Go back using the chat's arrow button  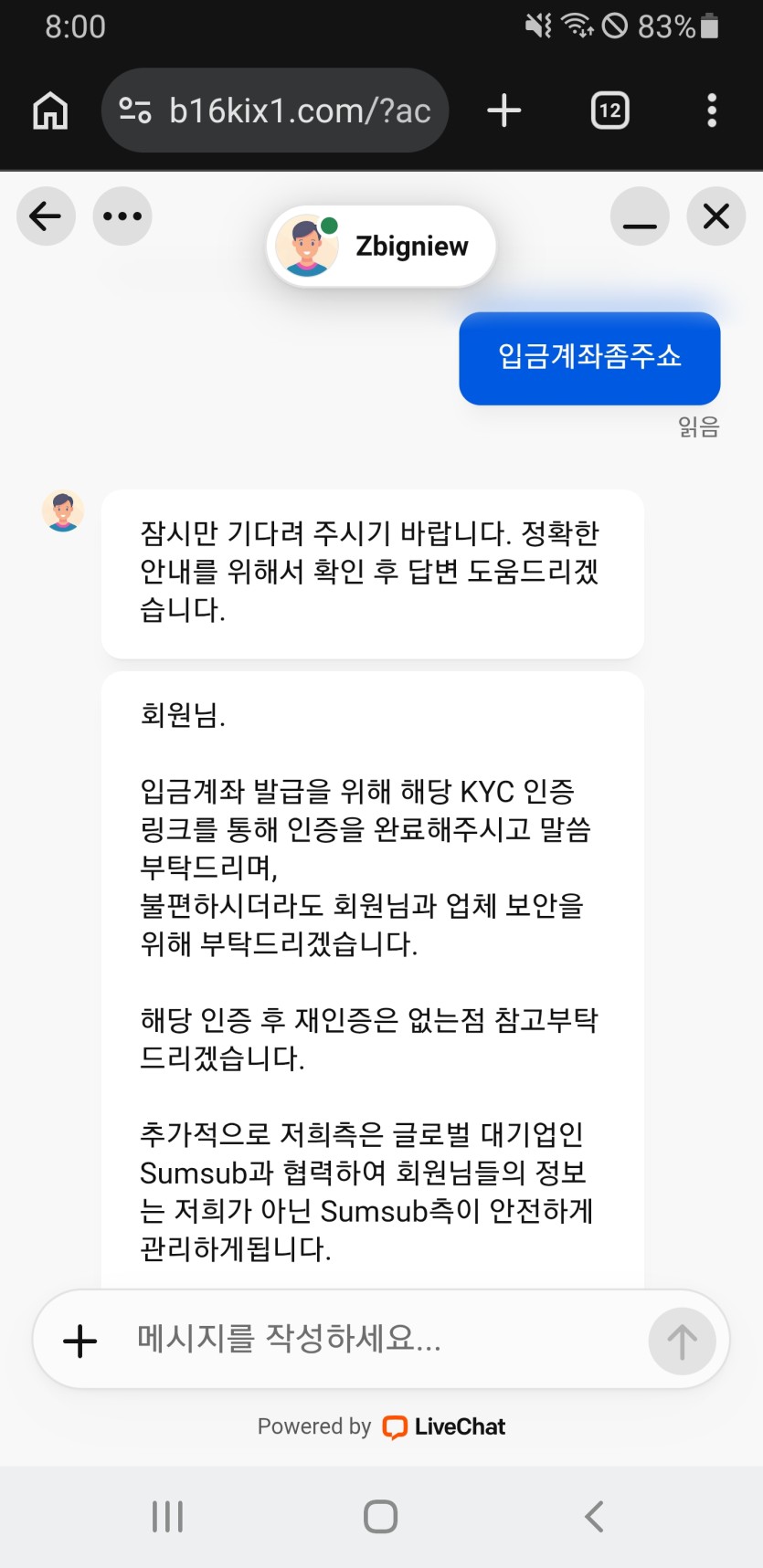click(x=46, y=216)
